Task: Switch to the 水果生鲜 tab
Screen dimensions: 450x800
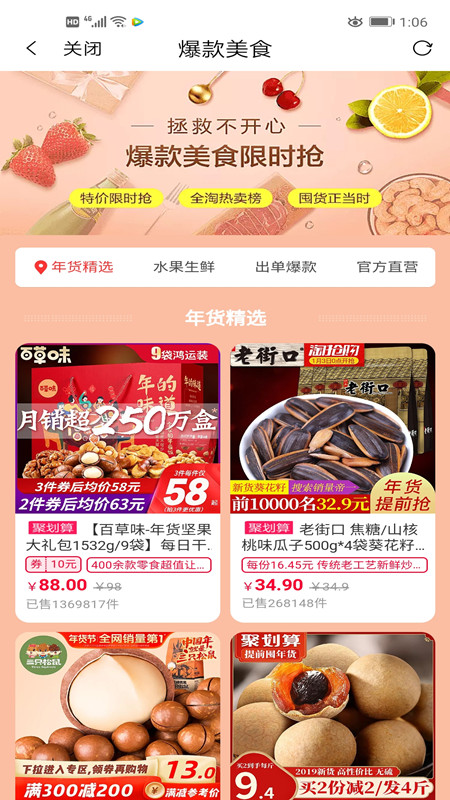Action: pos(184,267)
